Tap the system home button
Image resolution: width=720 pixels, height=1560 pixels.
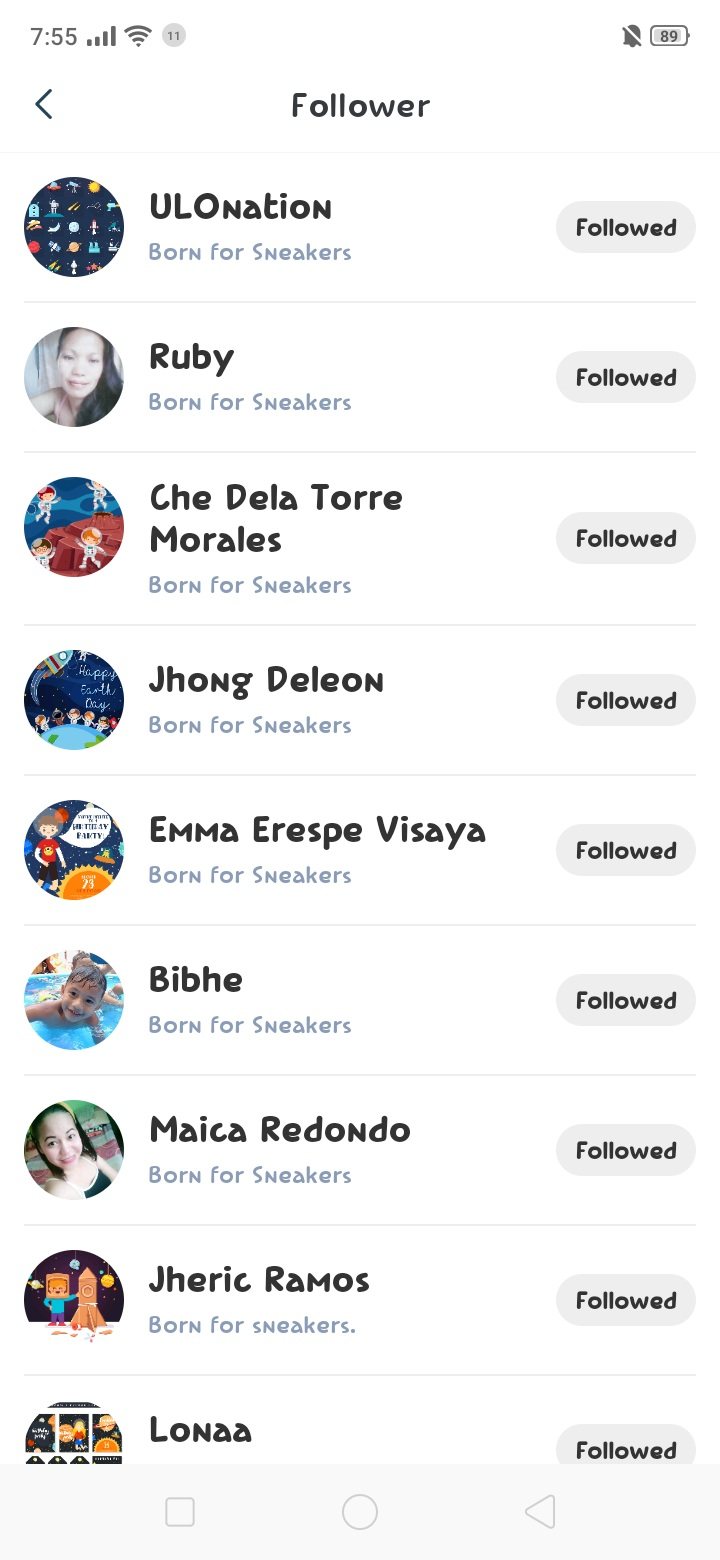360,1512
